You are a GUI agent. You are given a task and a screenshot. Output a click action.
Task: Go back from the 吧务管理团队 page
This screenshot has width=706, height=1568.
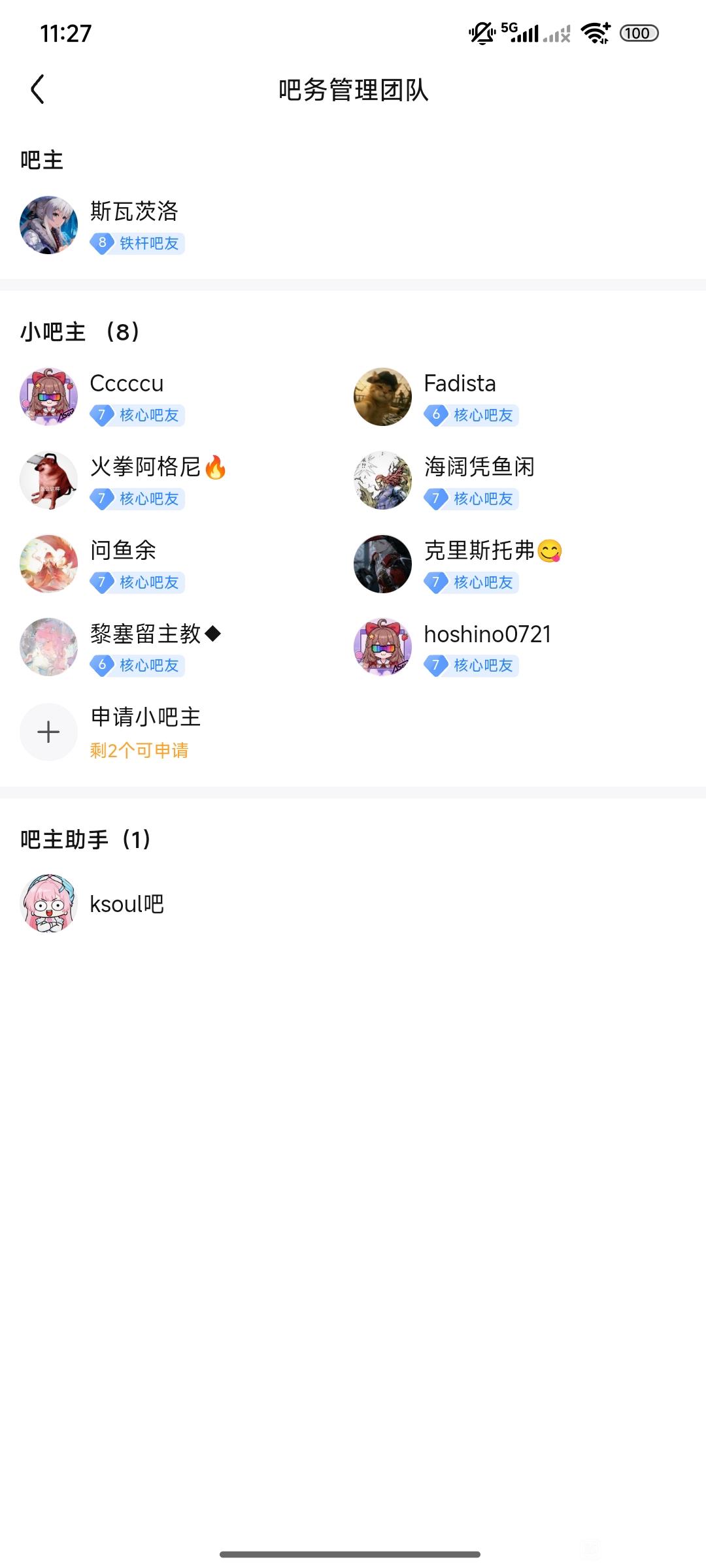[38, 90]
